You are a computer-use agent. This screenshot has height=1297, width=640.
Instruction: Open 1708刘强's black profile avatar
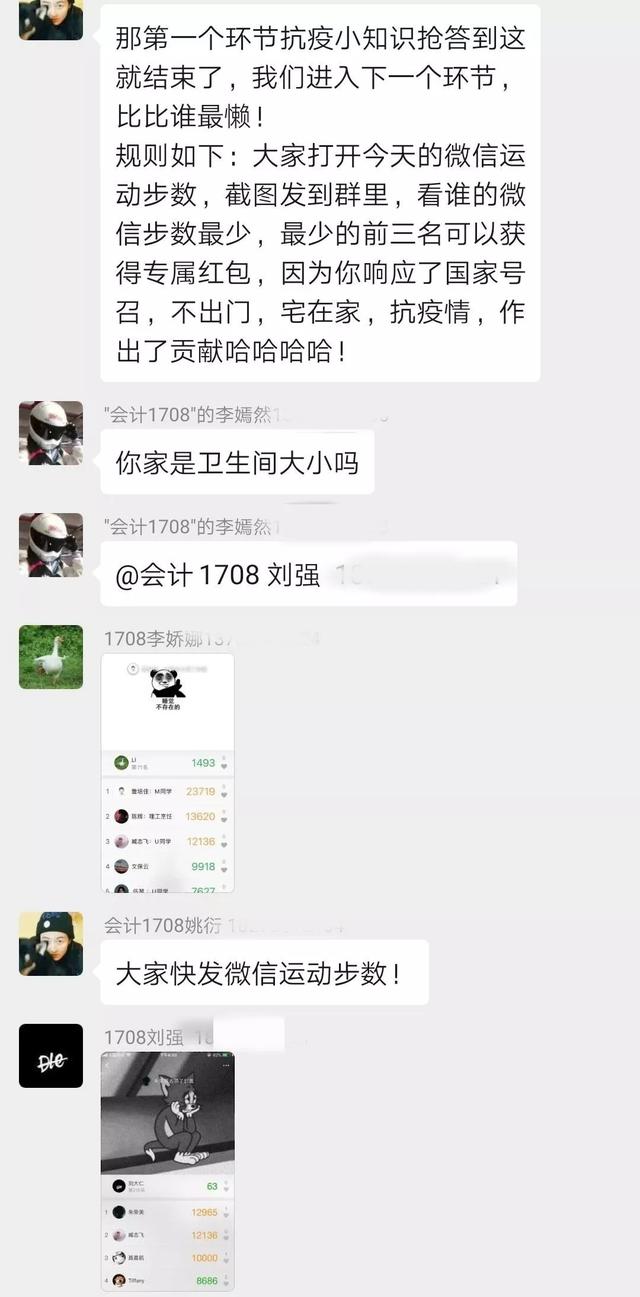[x=51, y=1055]
